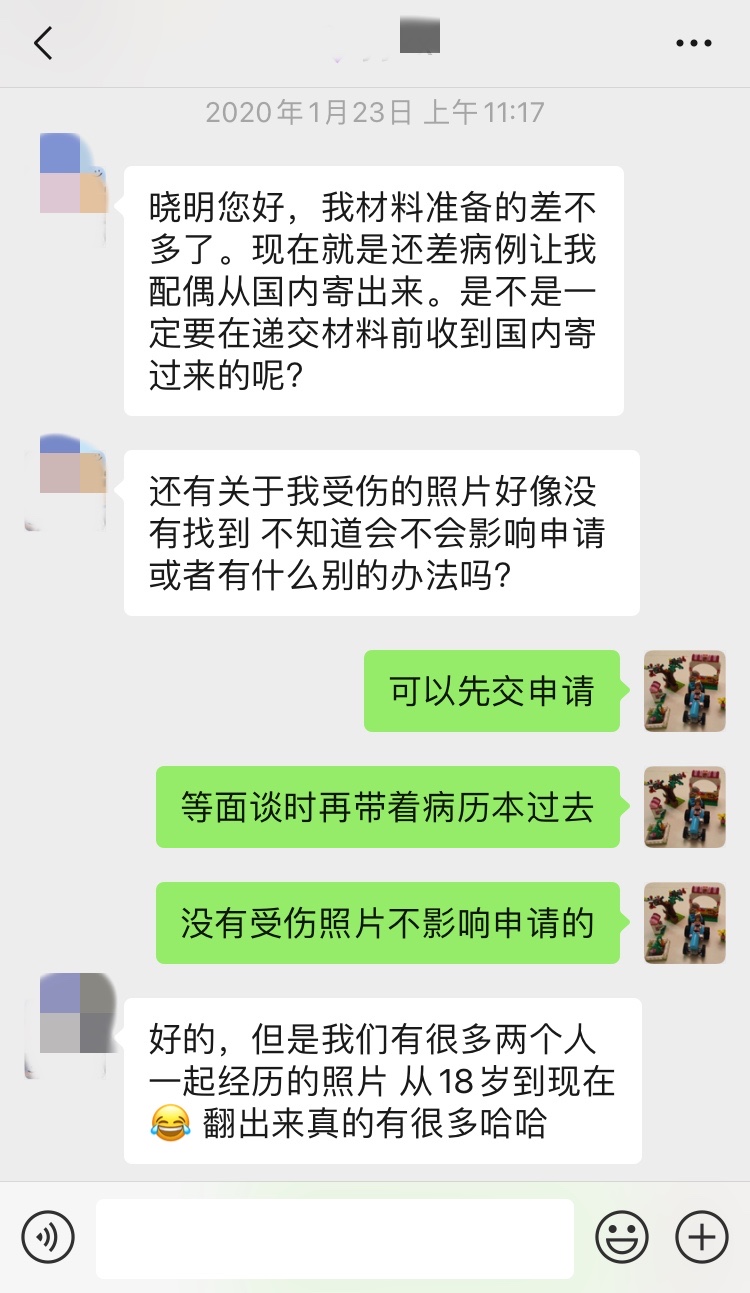Switch to voice message input
Screen dimensions: 750x1293
click(x=48, y=1238)
